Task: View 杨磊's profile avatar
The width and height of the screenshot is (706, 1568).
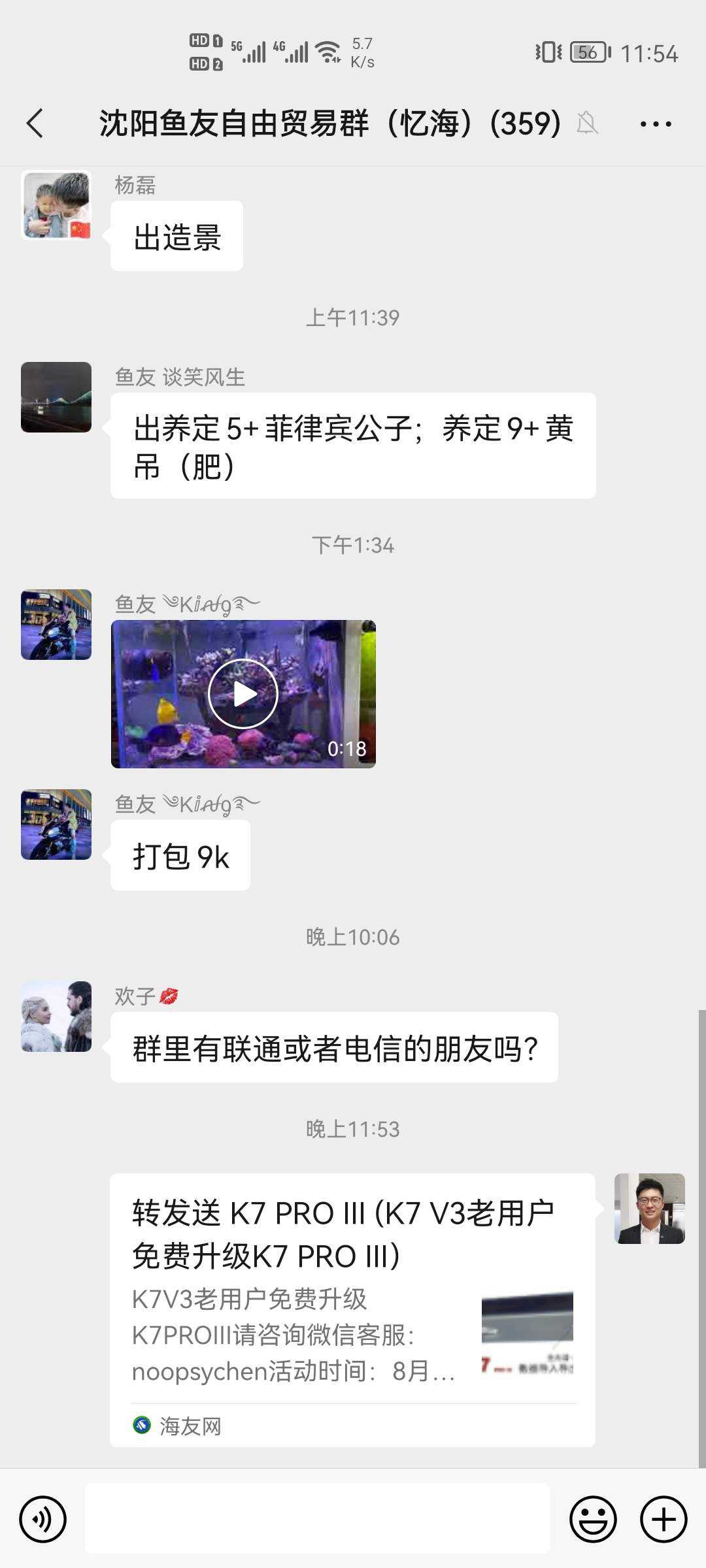Action: [56, 205]
